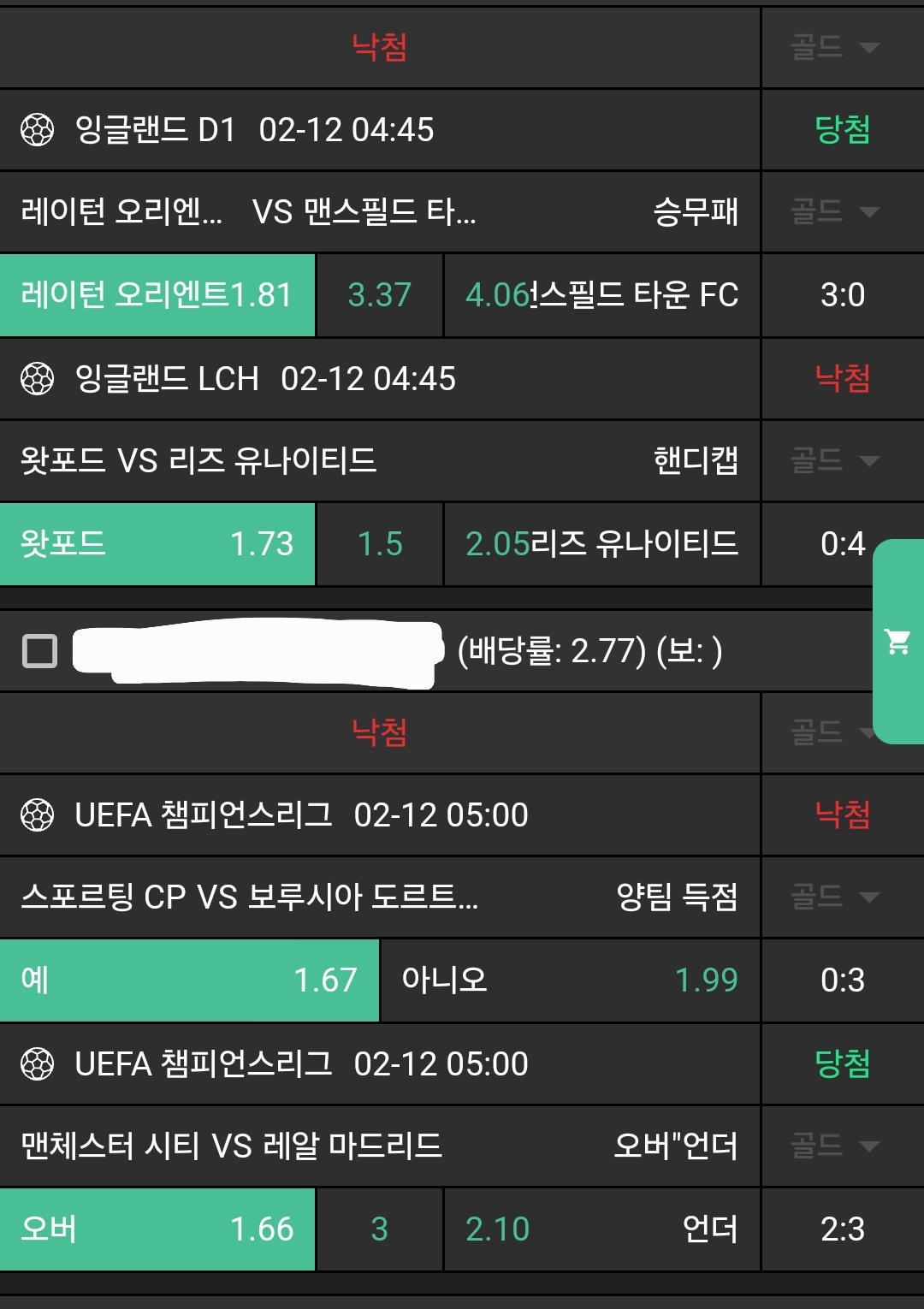Image resolution: width=924 pixels, height=1309 pixels.
Task: Expand the 골드 dropdown beside 승무패
Action: [x=835, y=211]
